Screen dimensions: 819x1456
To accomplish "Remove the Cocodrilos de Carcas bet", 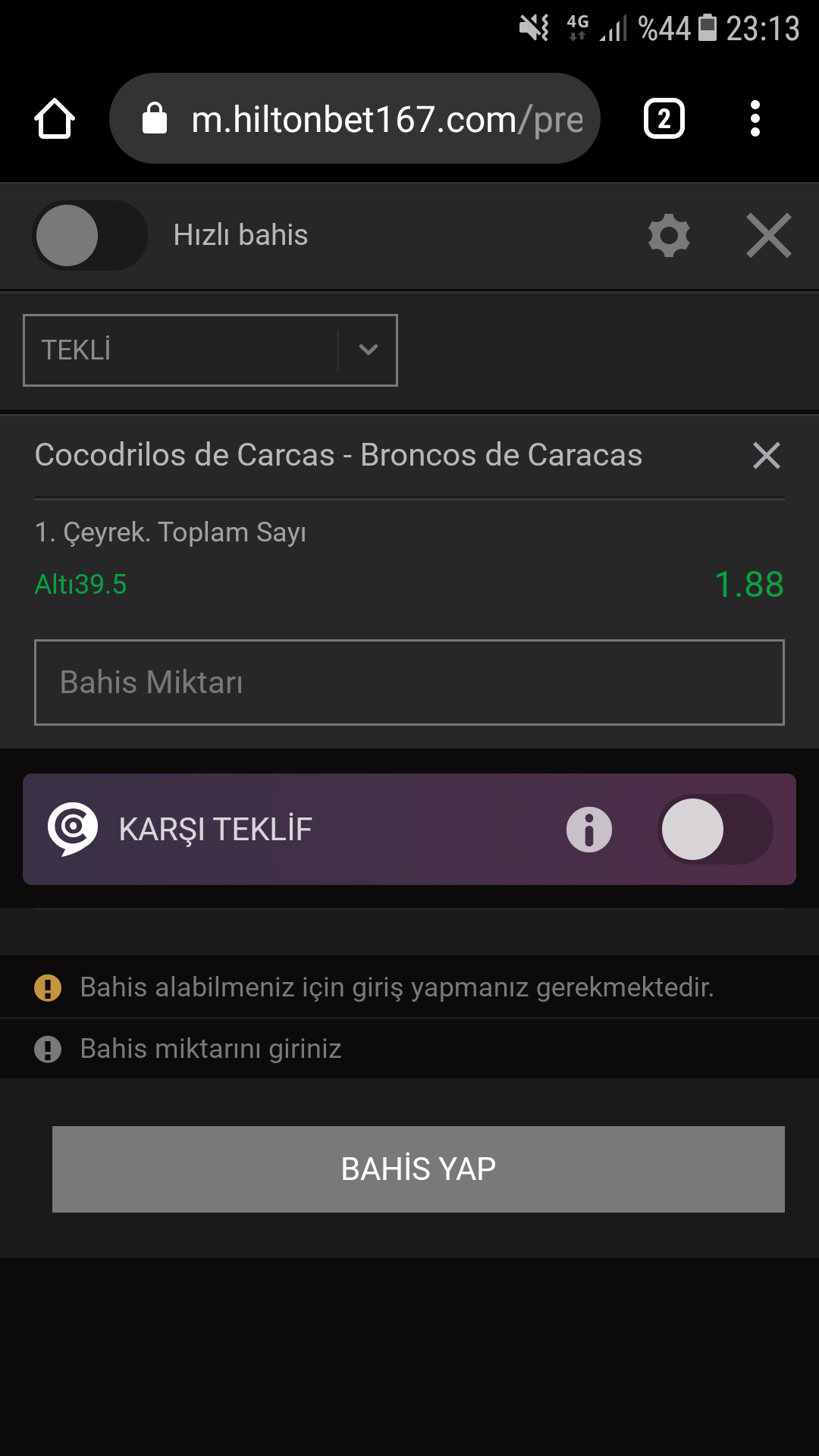I will tap(767, 456).
